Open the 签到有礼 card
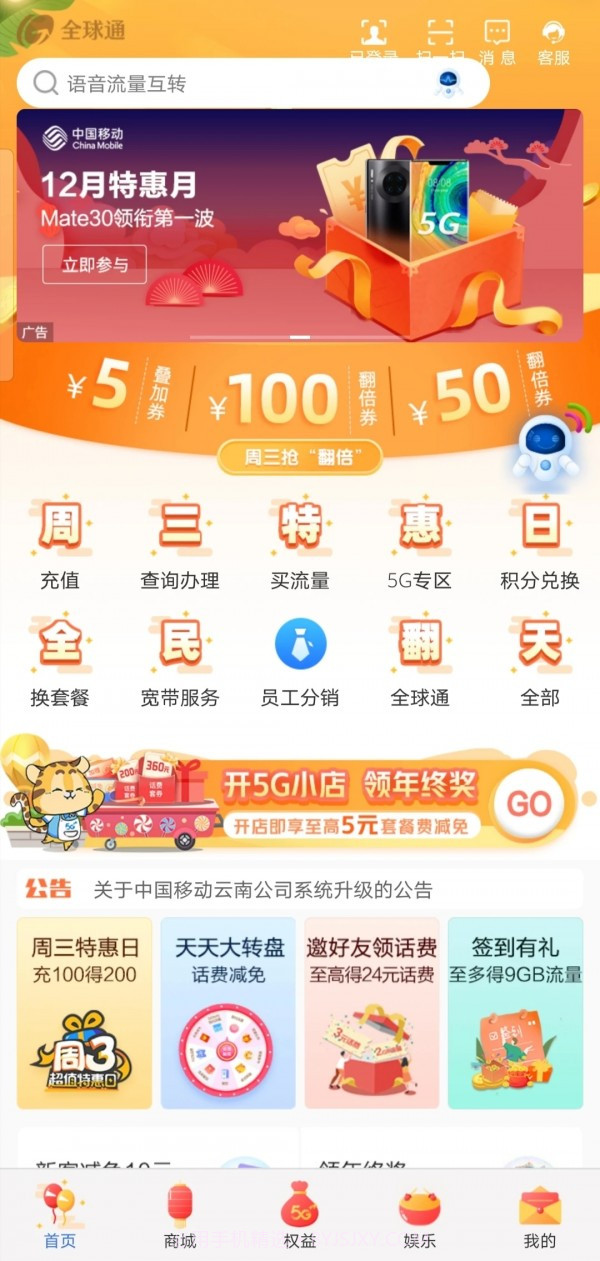The image size is (600, 1261). click(x=515, y=1012)
